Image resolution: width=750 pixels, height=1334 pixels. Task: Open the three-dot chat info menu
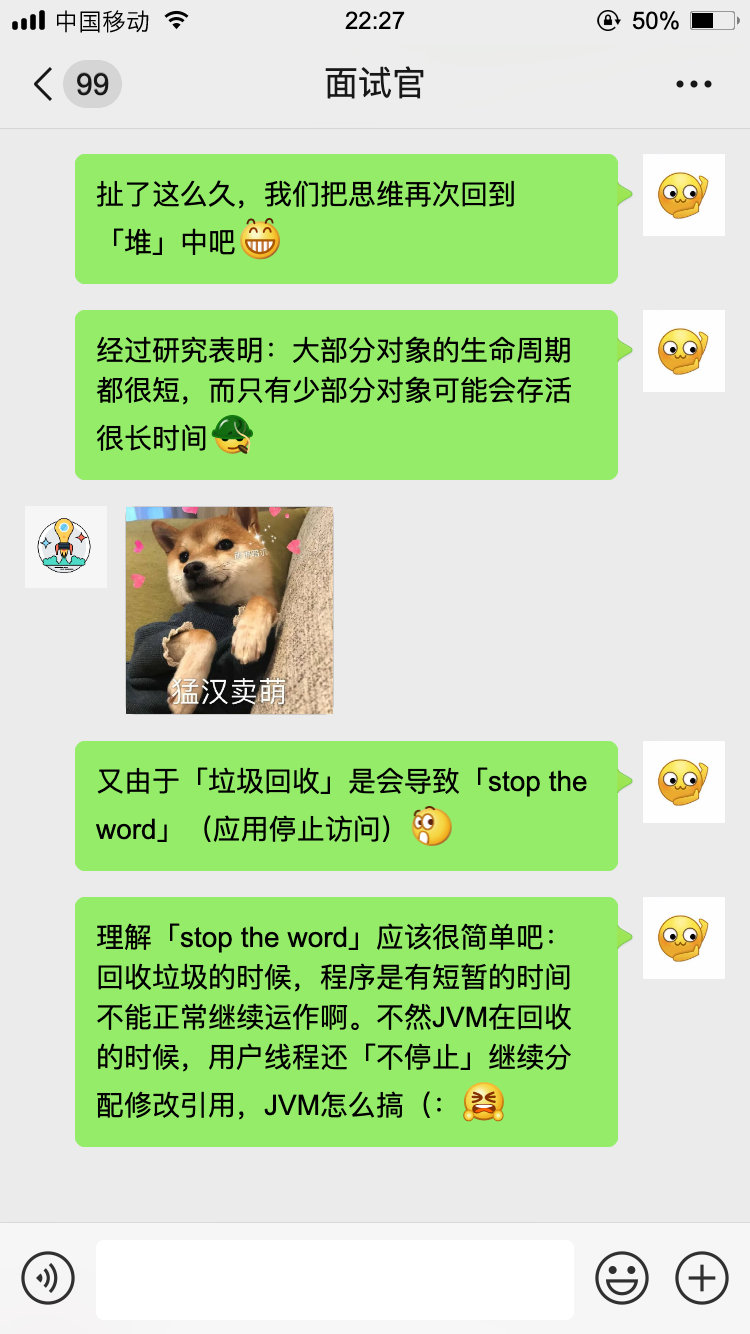[693, 84]
